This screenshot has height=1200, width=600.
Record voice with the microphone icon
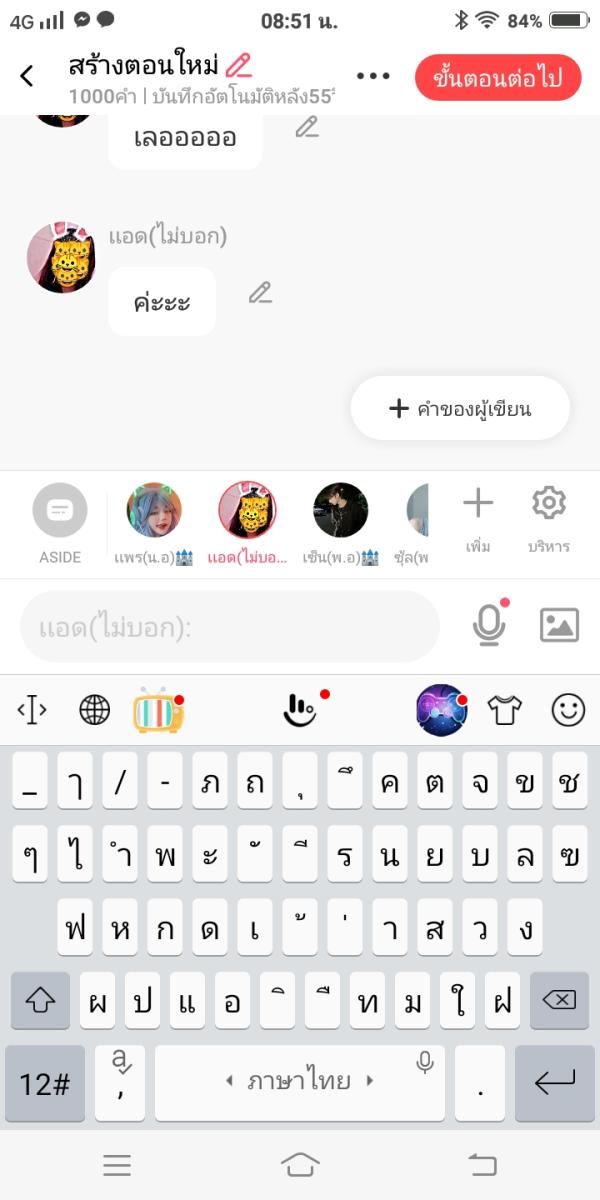pyautogui.click(x=488, y=625)
